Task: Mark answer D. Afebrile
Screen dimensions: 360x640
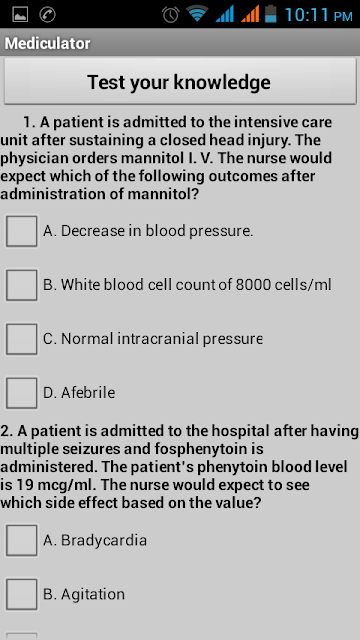Action: point(22,393)
